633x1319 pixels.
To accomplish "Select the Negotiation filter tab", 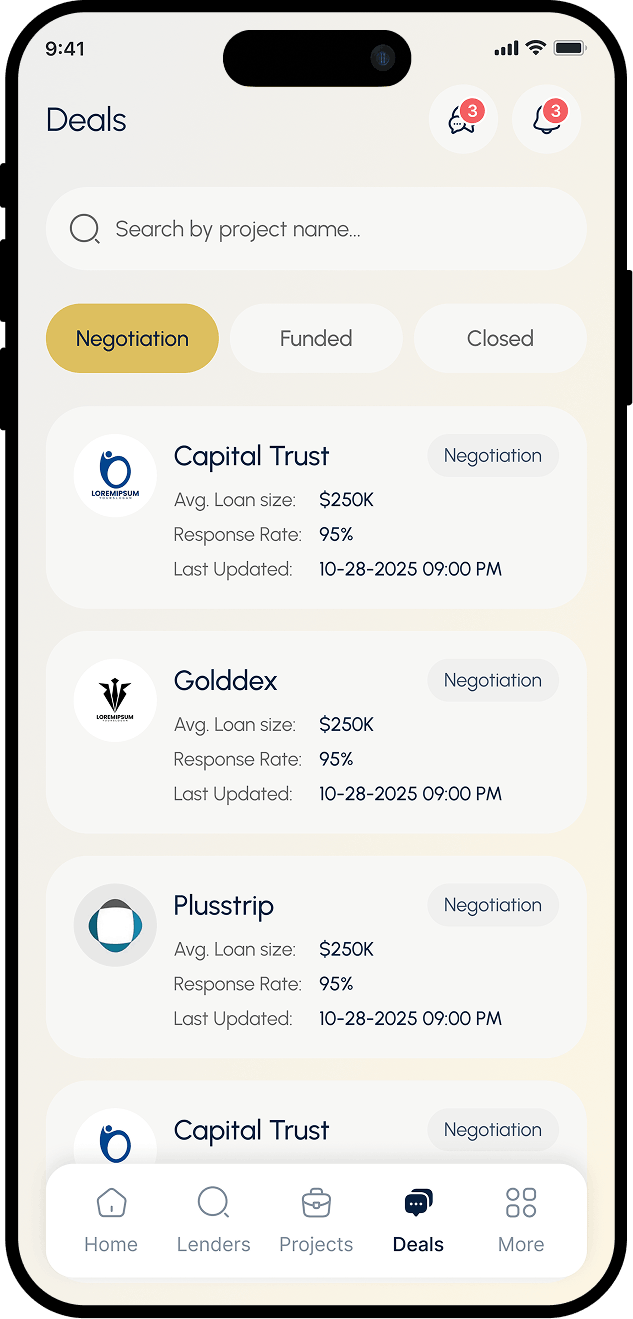I will pyautogui.click(x=132, y=338).
